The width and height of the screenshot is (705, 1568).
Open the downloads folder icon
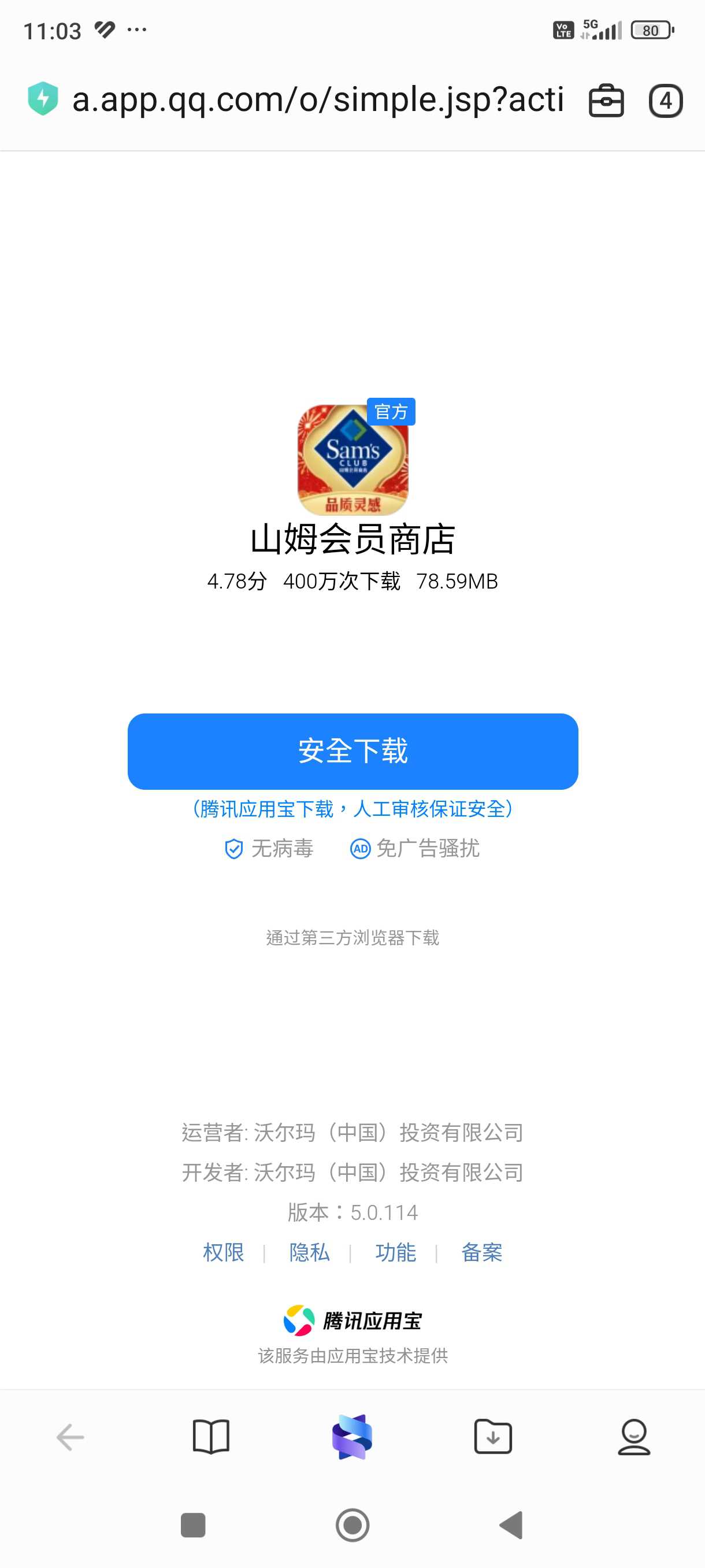493,1437
